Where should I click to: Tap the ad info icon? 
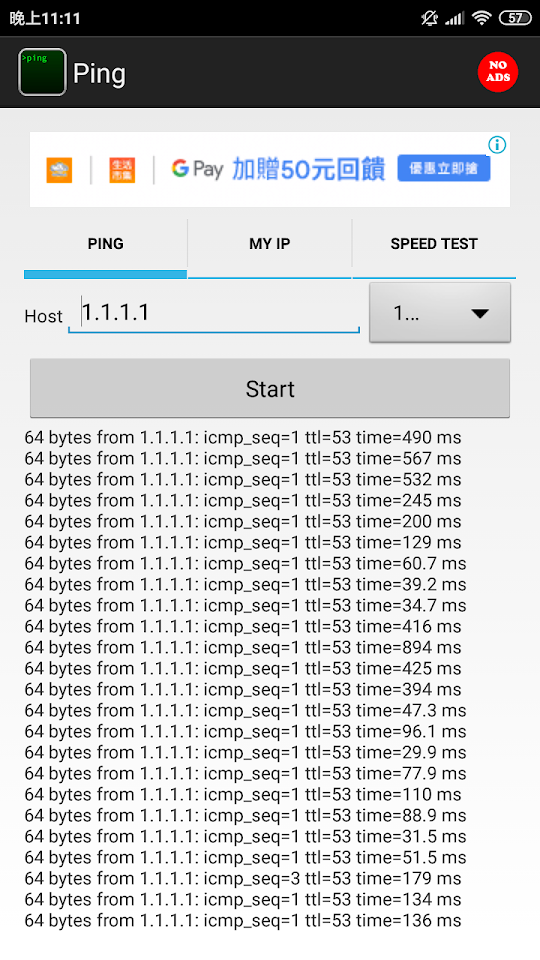[497, 145]
